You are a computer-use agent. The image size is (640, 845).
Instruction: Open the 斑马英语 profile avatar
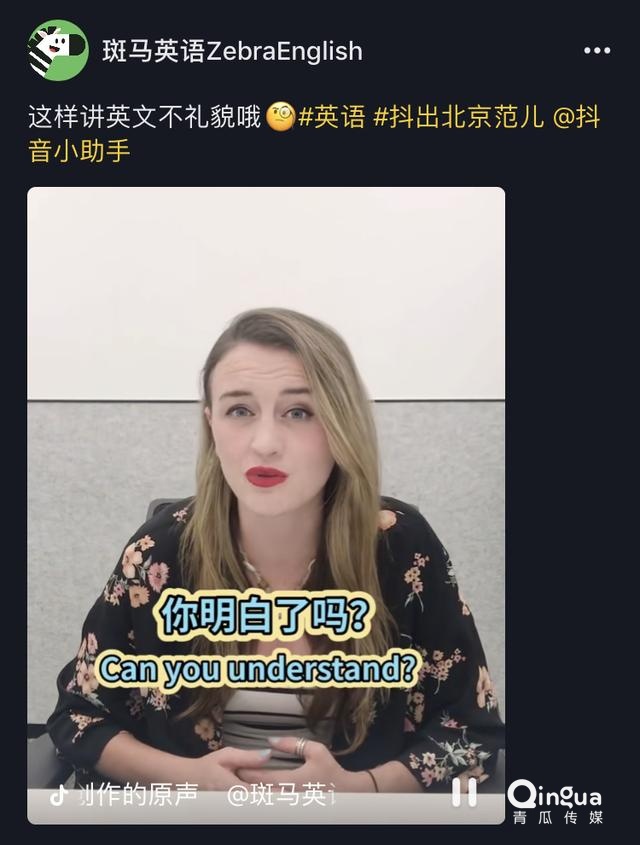(x=58, y=50)
